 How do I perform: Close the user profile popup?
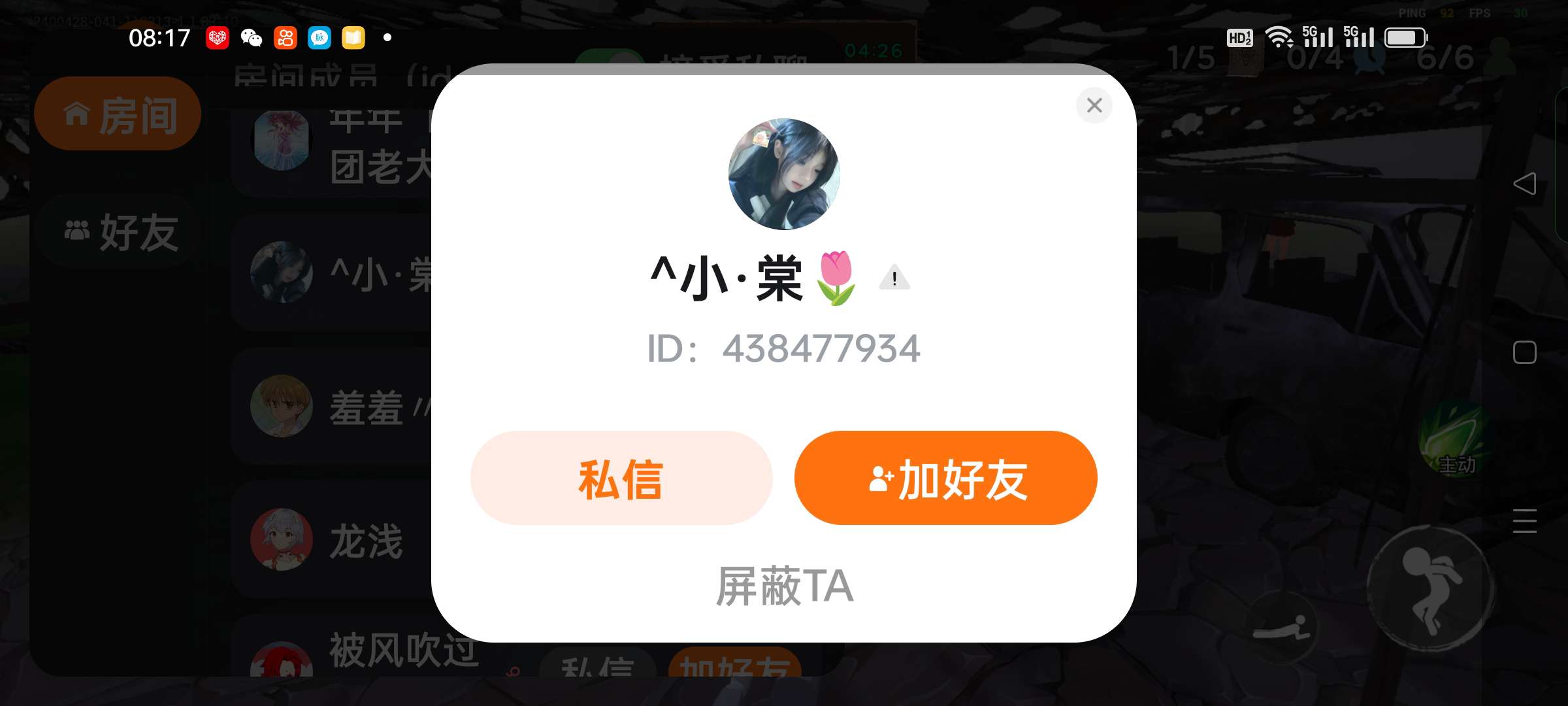1094,105
